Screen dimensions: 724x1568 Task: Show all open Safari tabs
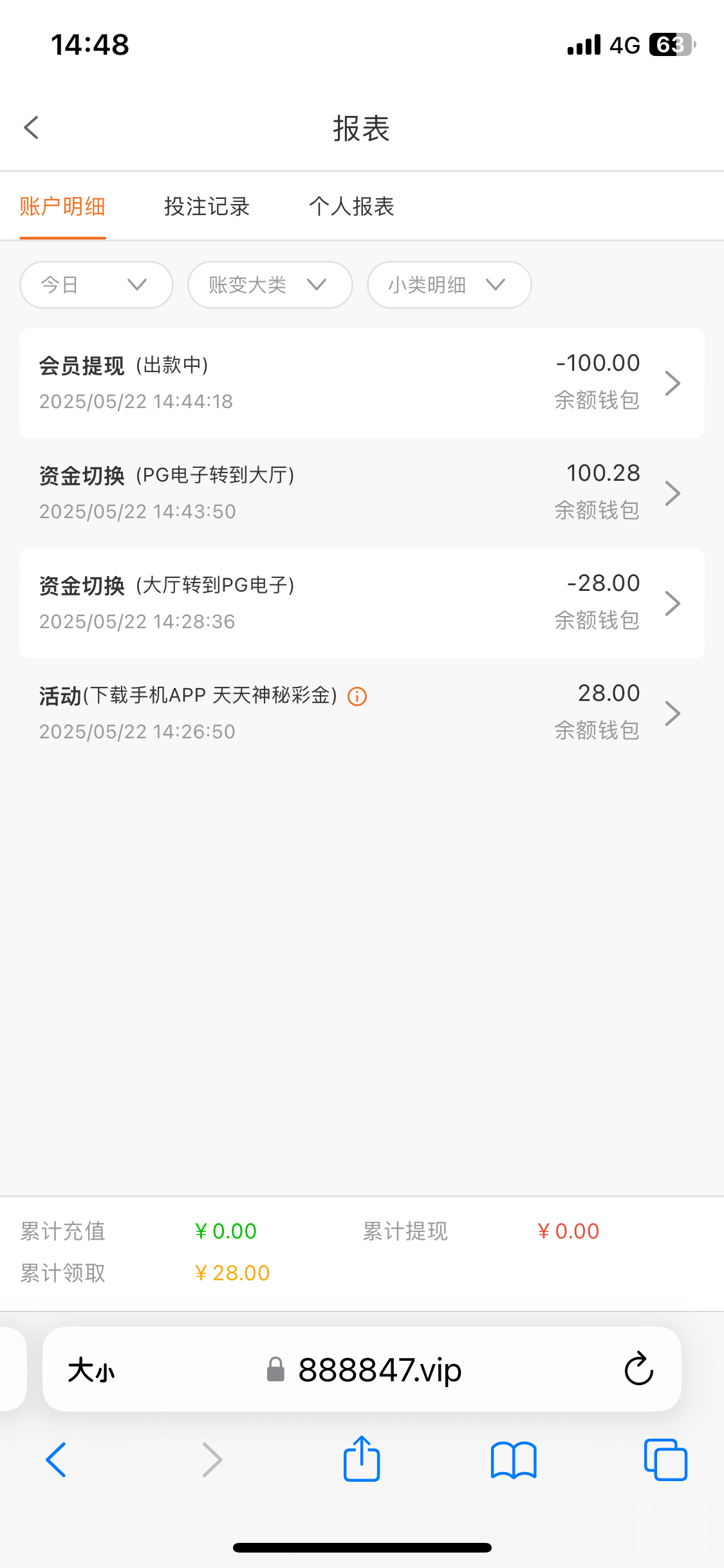click(665, 1460)
